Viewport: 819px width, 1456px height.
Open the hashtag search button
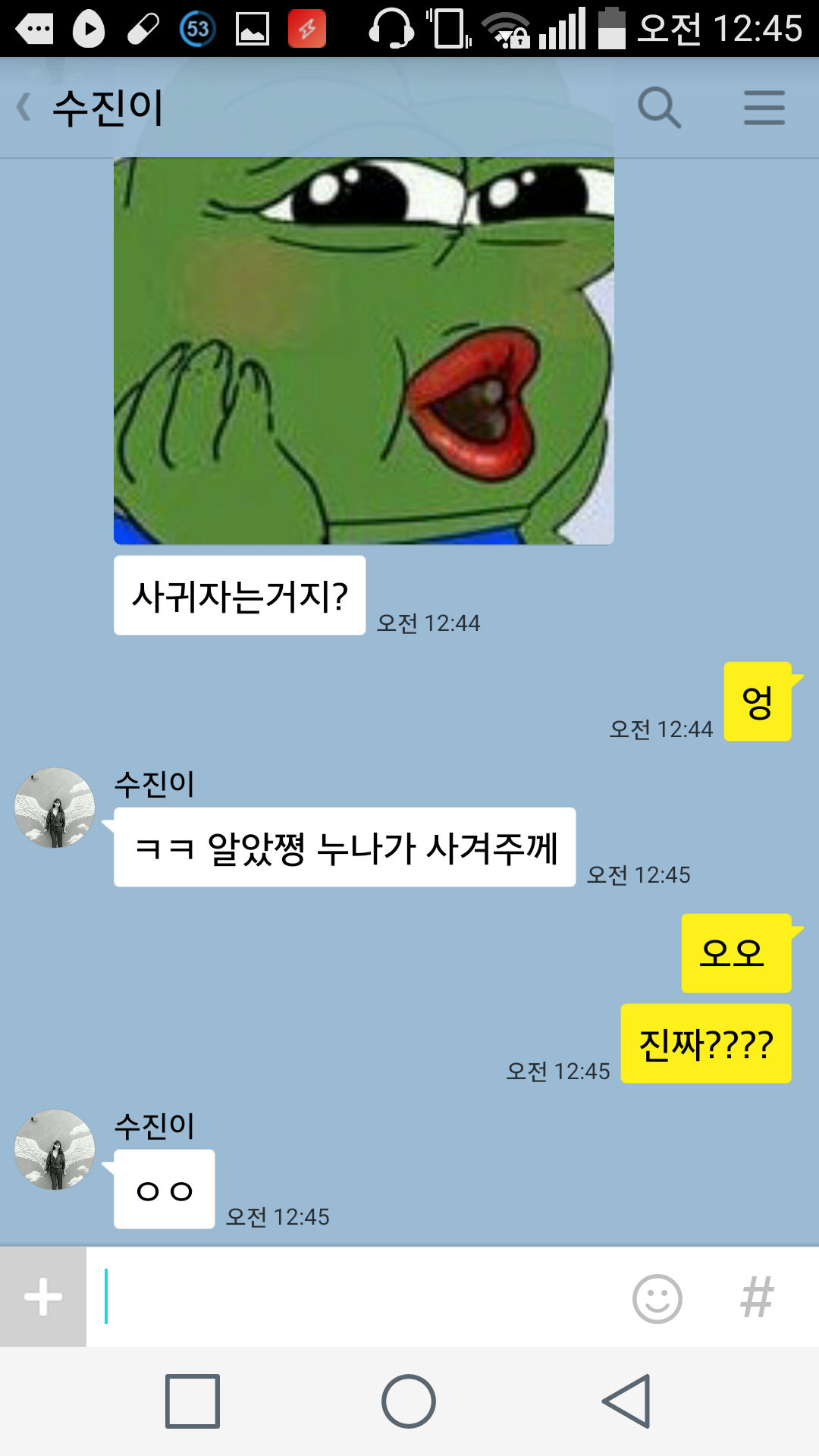pyautogui.click(x=757, y=1298)
